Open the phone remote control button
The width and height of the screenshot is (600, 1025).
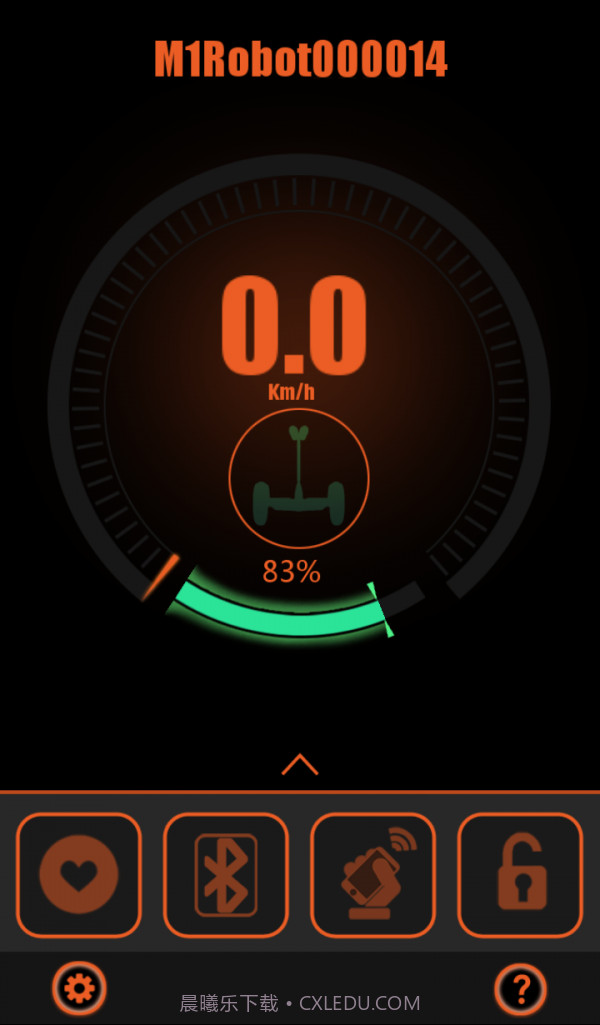tap(373, 875)
